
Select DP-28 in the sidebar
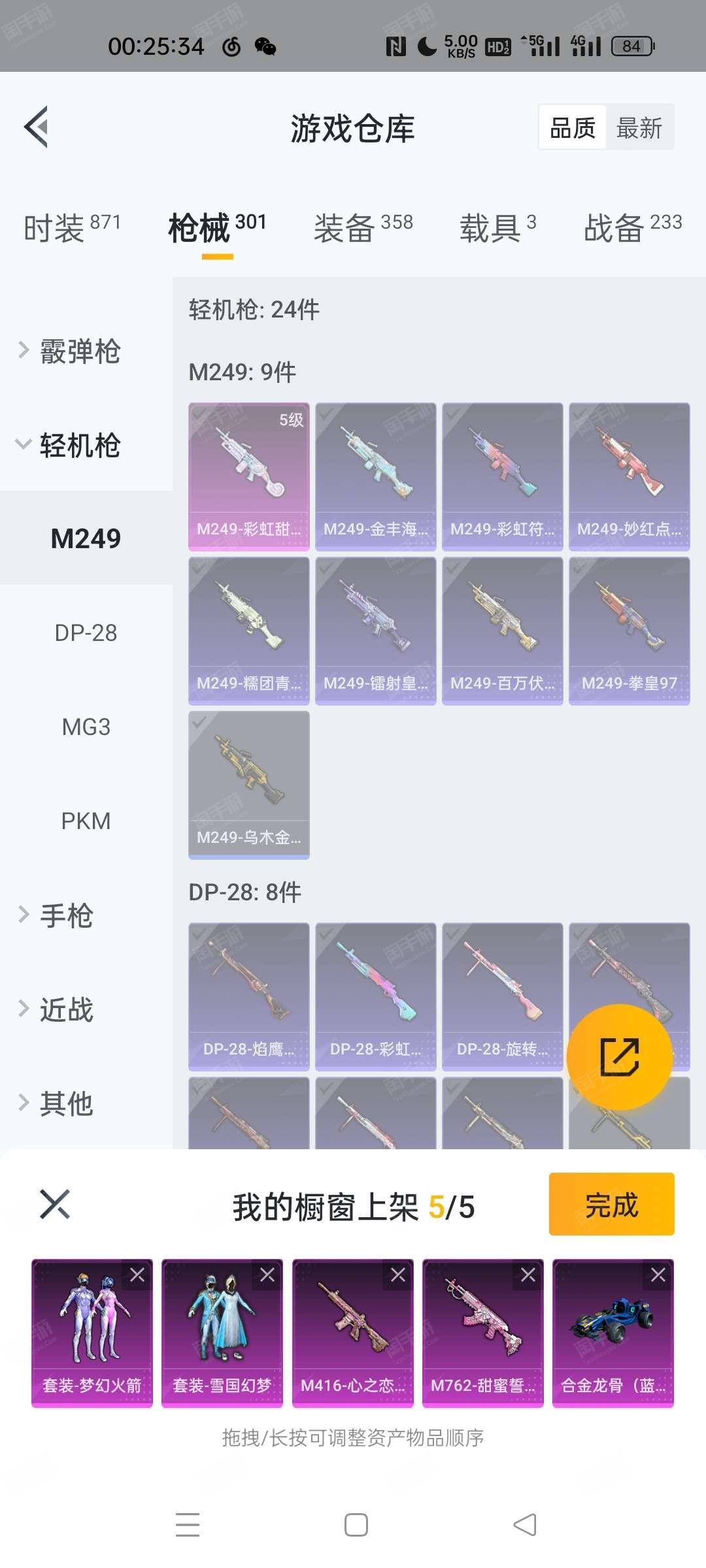coord(86,632)
